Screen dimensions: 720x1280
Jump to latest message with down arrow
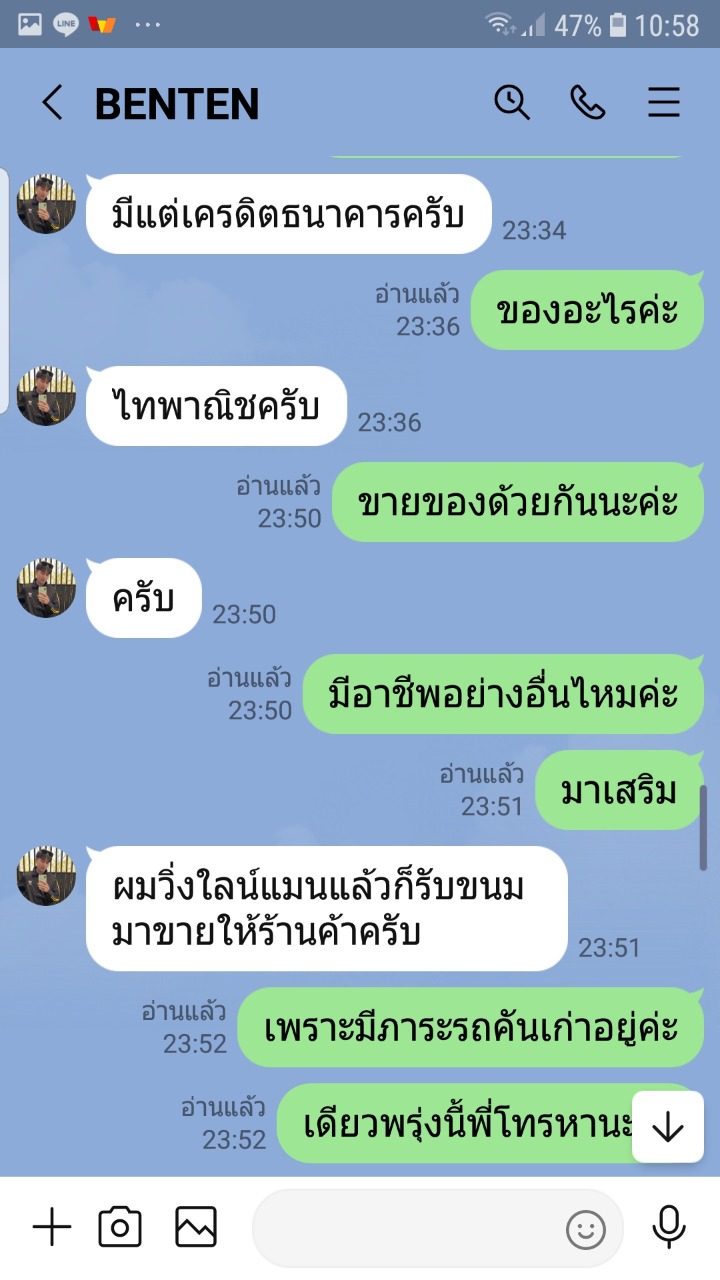tap(667, 1127)
